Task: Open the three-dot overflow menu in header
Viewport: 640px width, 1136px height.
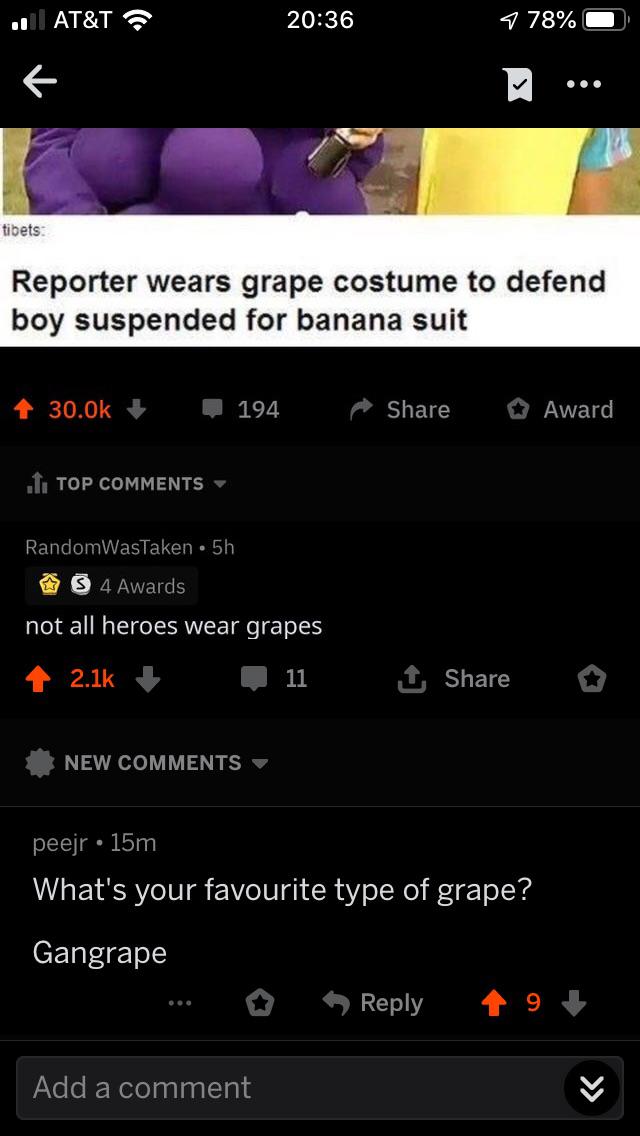Action: click(x=583, y=84)
